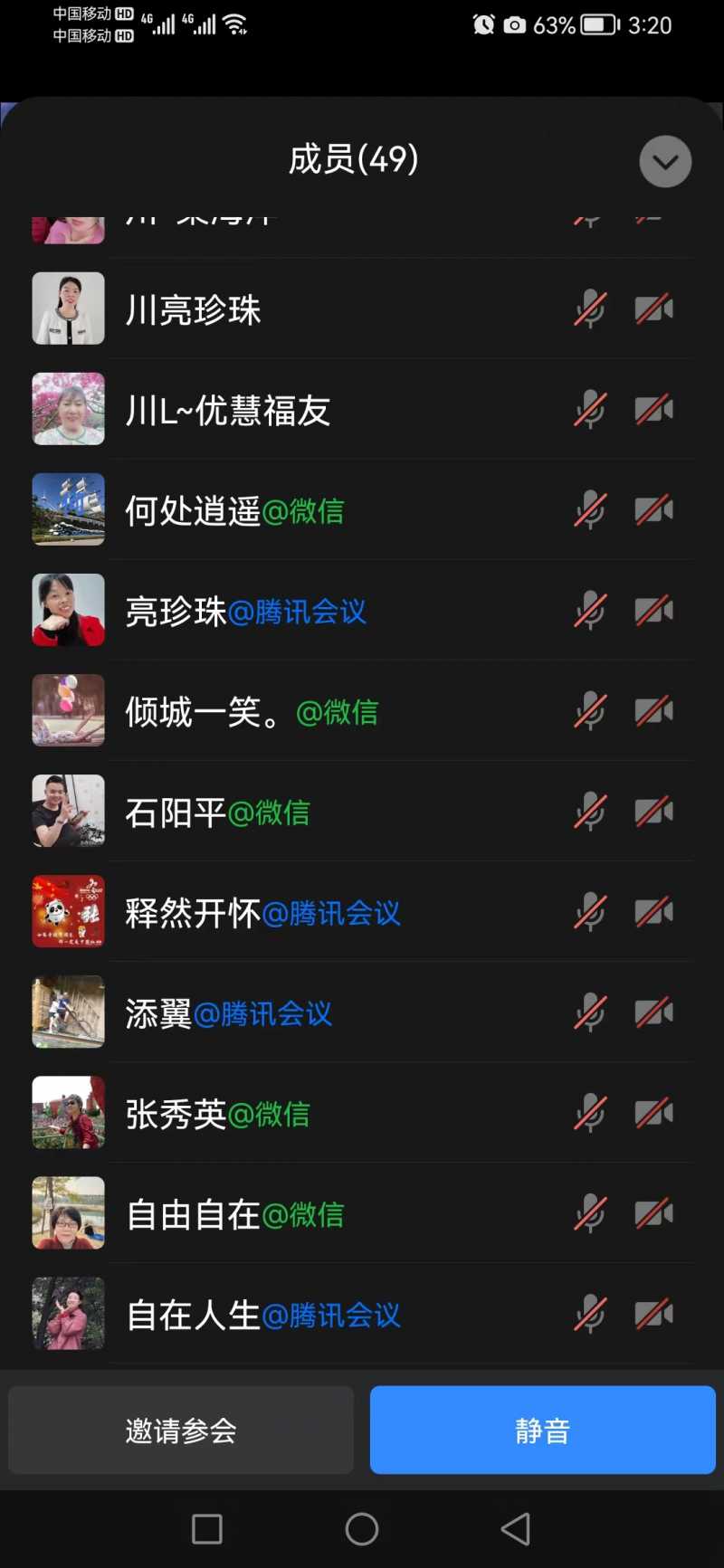Screen dimensions: 724x1568
Task: Tap the 邀请参会 button
Action: point(181,1430)
